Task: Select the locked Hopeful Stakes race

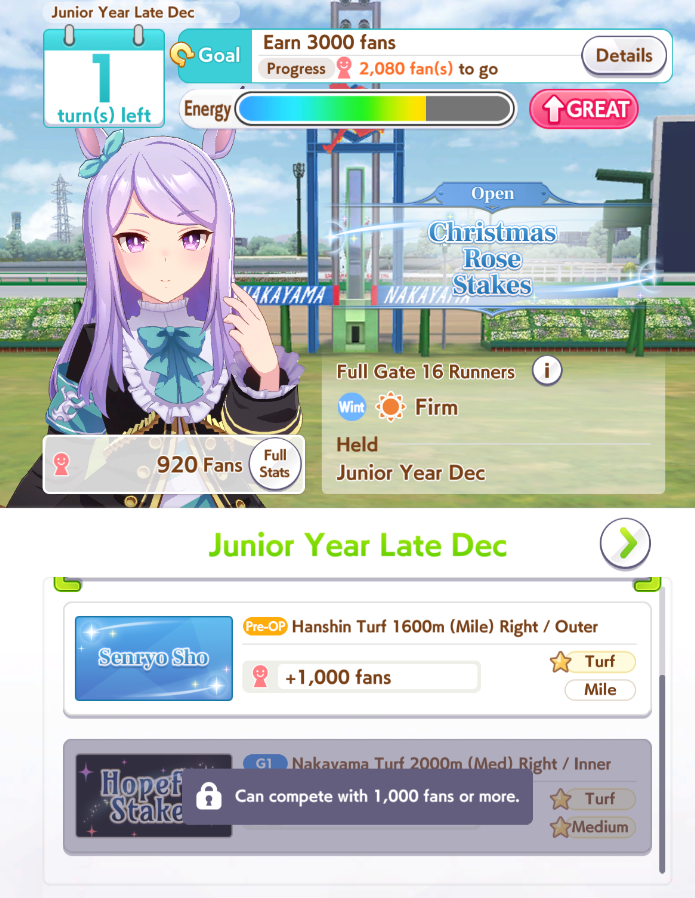Action: tap(357, 796)
